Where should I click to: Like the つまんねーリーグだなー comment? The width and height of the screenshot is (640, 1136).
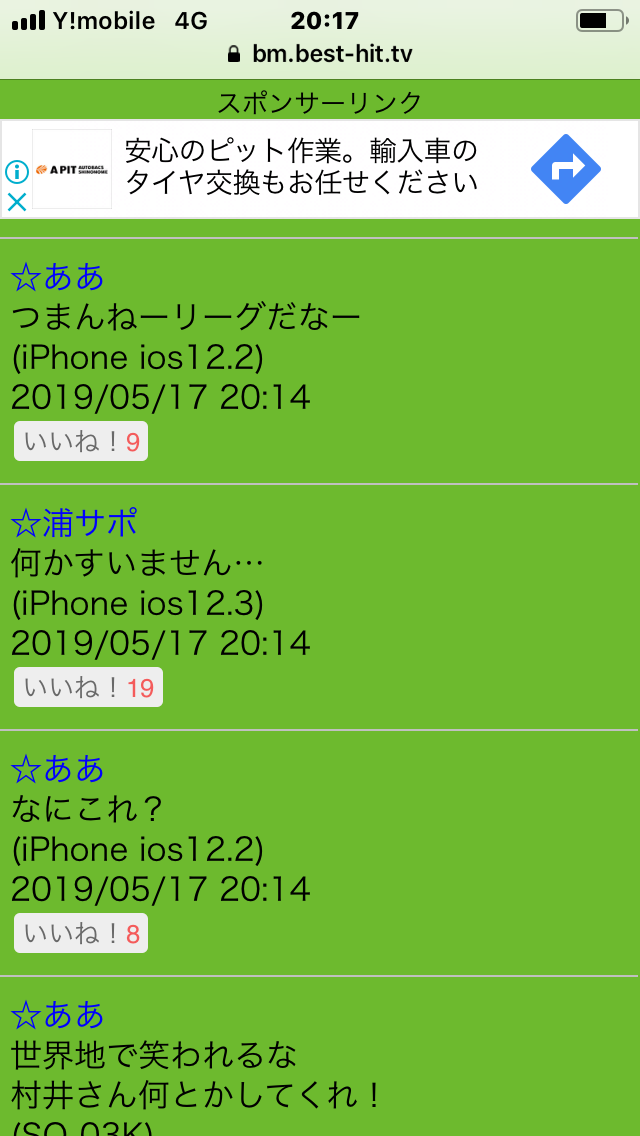(x=81, y=441)
